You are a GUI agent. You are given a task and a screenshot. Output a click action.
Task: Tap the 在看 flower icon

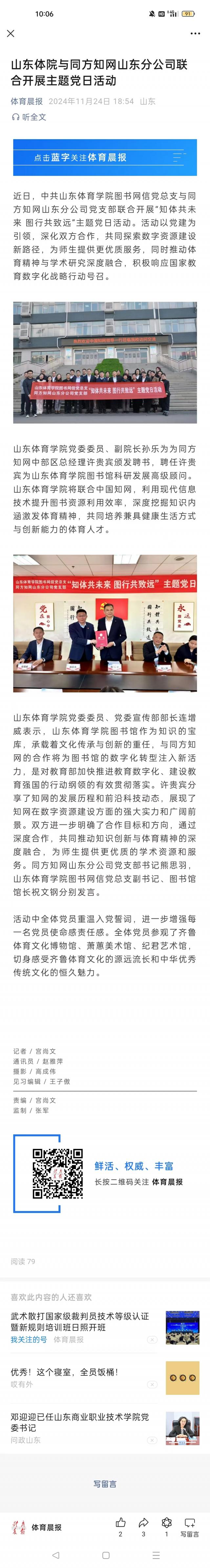coord(166,1522)
